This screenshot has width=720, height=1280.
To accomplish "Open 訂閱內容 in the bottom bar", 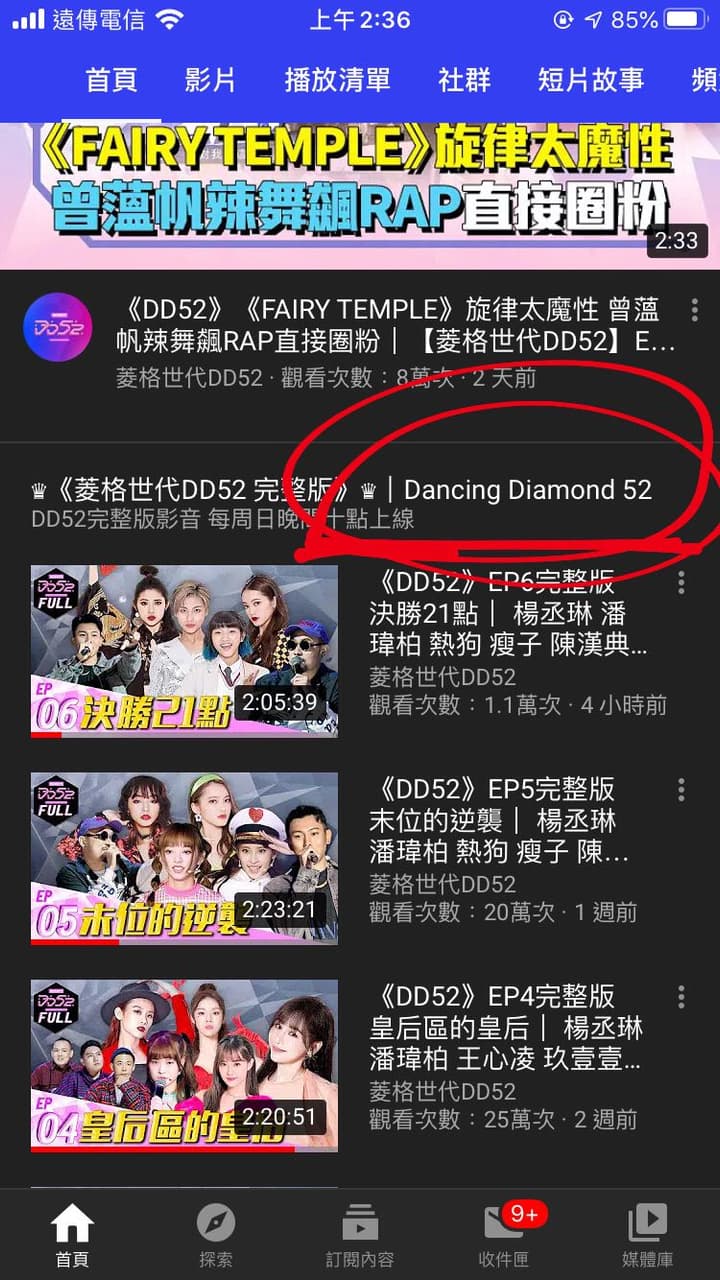I will (x=360, y=1234).
